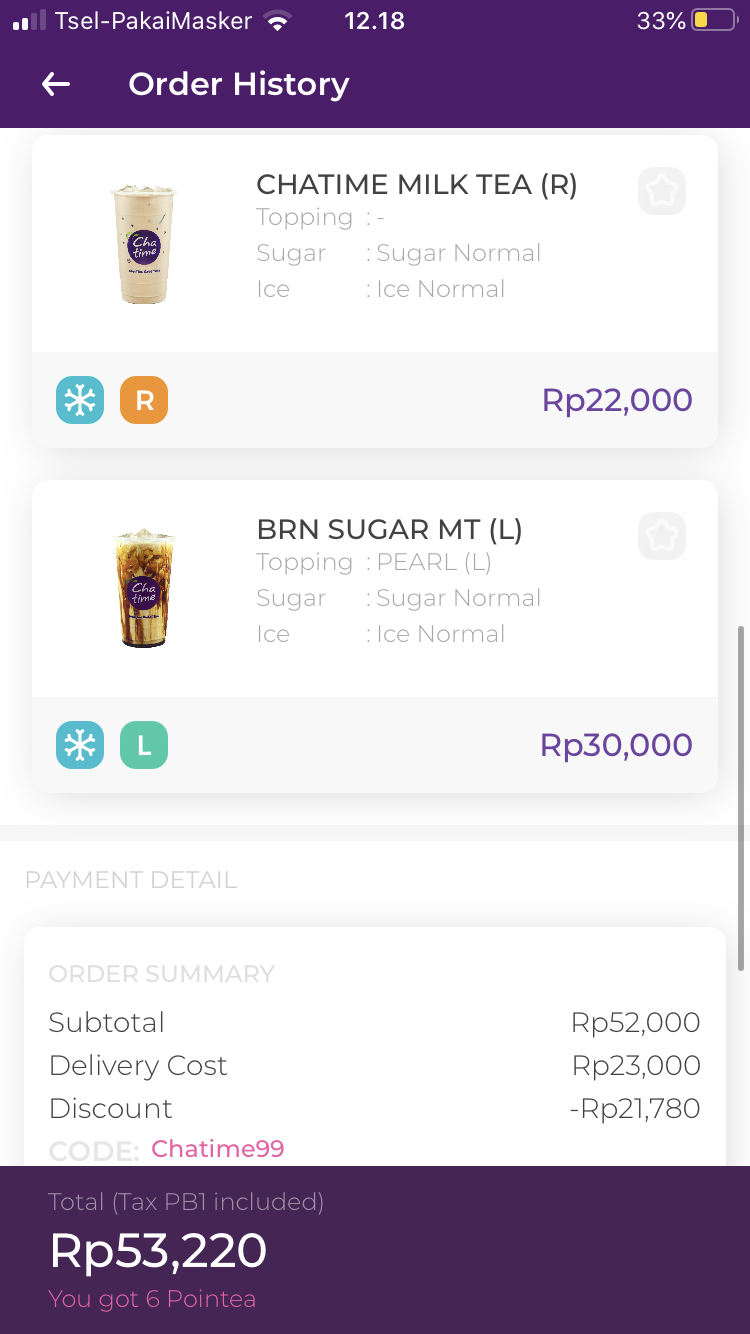Click the orange R size badge icon
This screenshot has height=1334, width=750.
[x=144, y=399]
